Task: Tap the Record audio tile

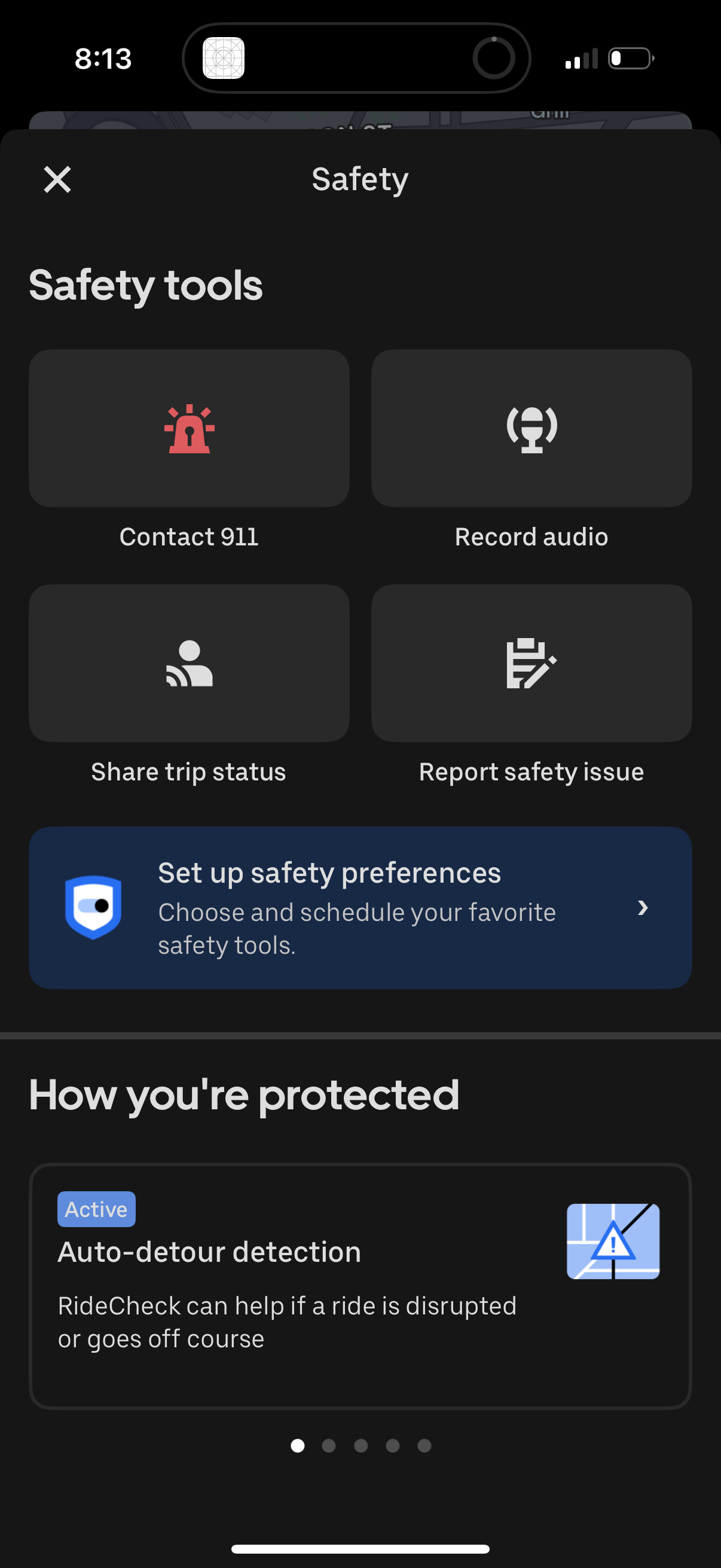Action: pyautogui.click(x=530, y=428)
